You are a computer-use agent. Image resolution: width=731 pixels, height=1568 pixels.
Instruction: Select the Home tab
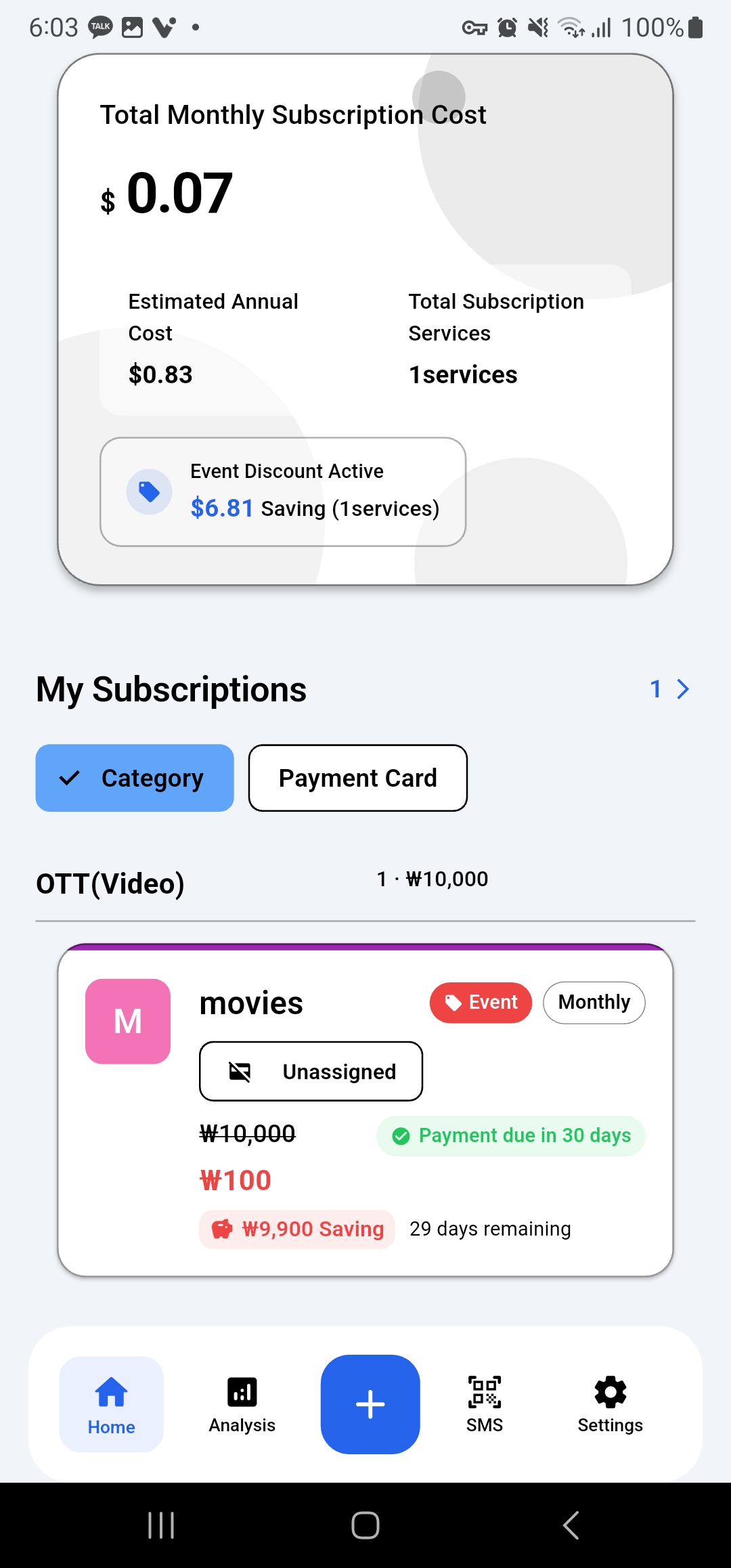[x=112, y=1405]
